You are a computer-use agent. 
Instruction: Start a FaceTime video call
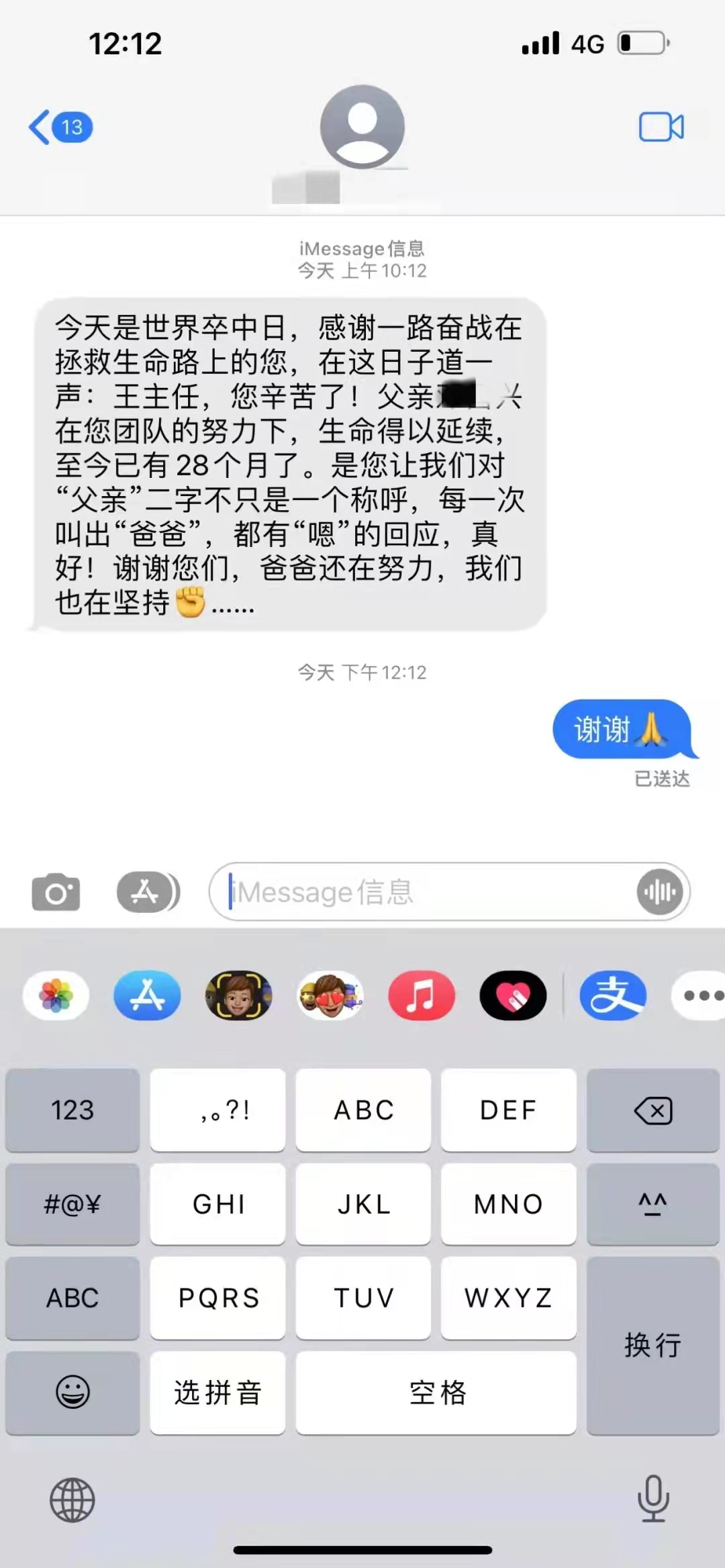click(661, 127)
